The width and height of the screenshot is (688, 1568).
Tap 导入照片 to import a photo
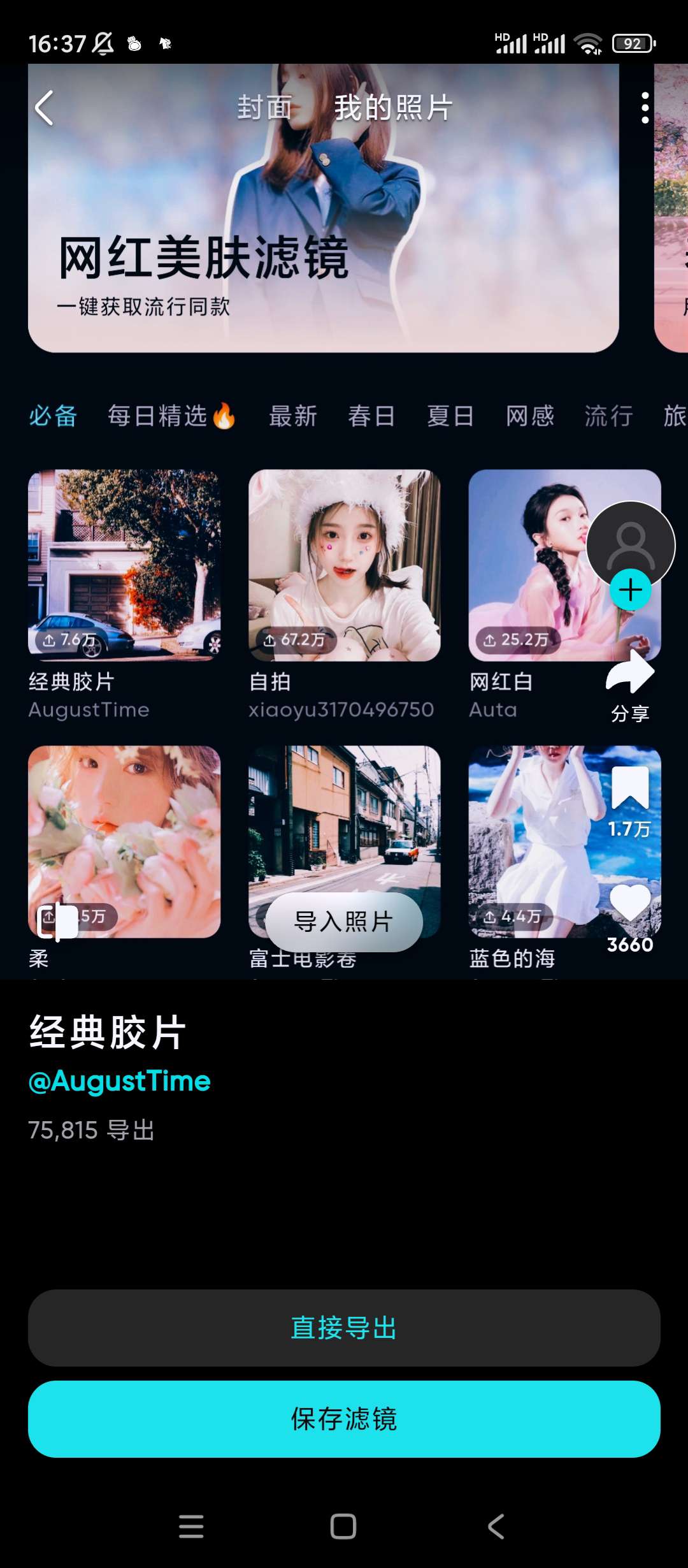(344, 922)
